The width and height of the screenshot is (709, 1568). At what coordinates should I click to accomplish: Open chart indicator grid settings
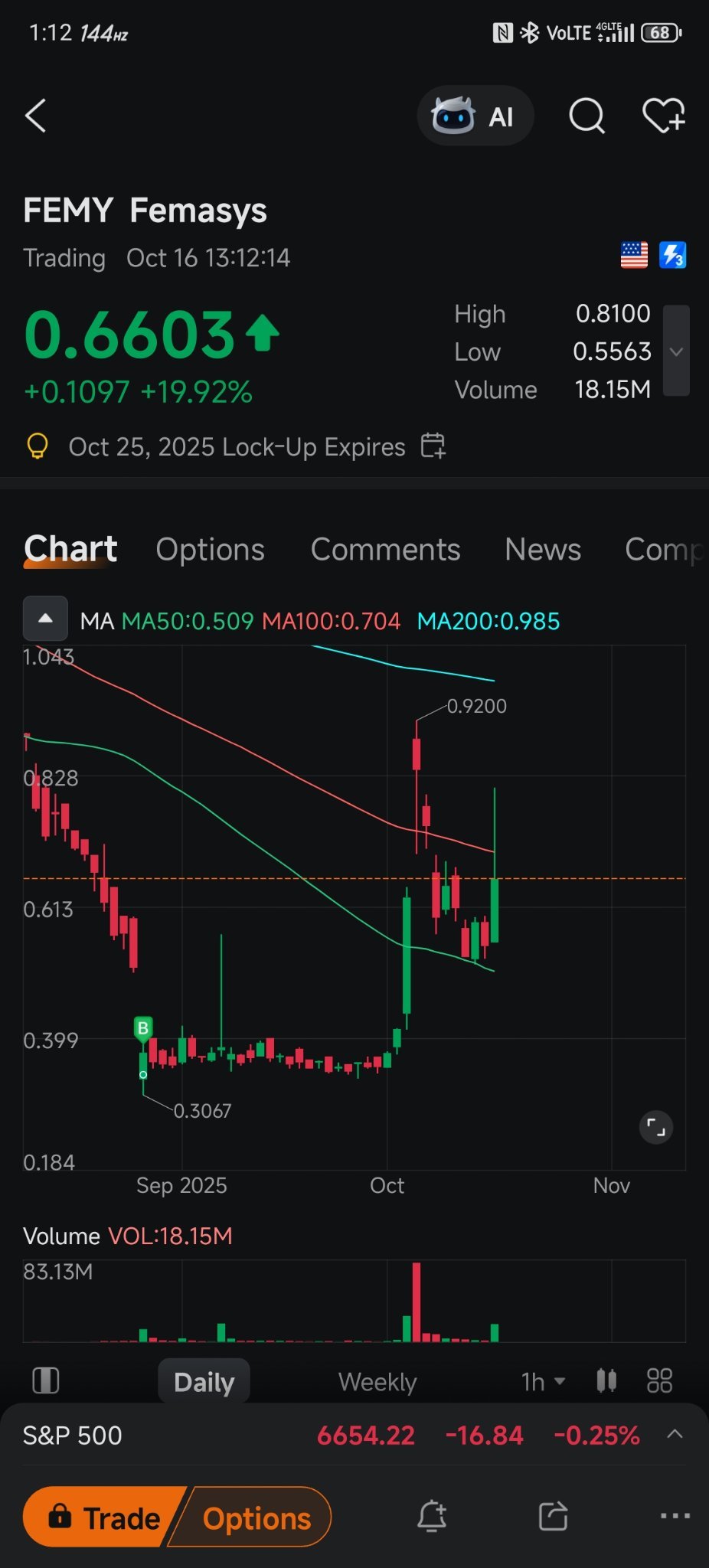click(659, 1381)
